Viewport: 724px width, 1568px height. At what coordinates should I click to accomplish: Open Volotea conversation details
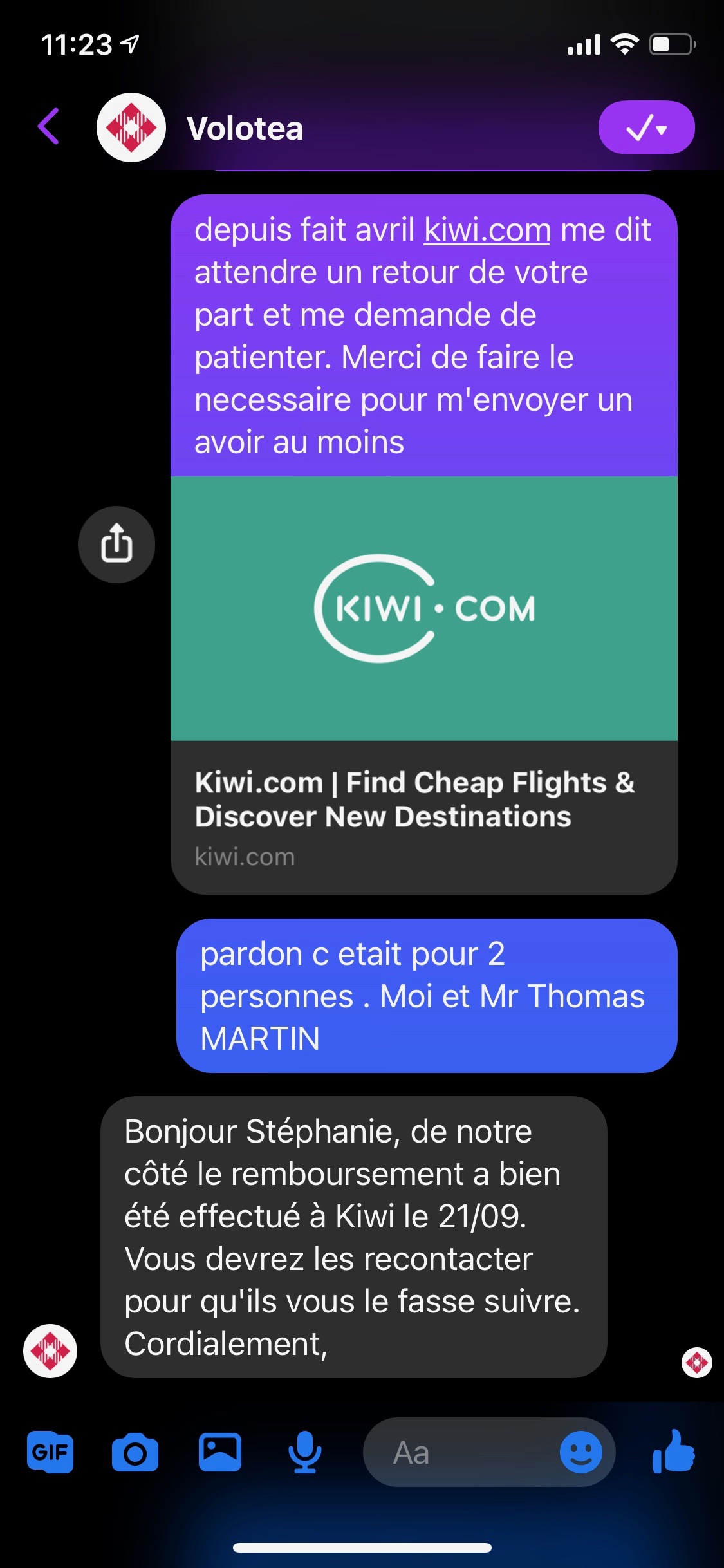point(245,128)
